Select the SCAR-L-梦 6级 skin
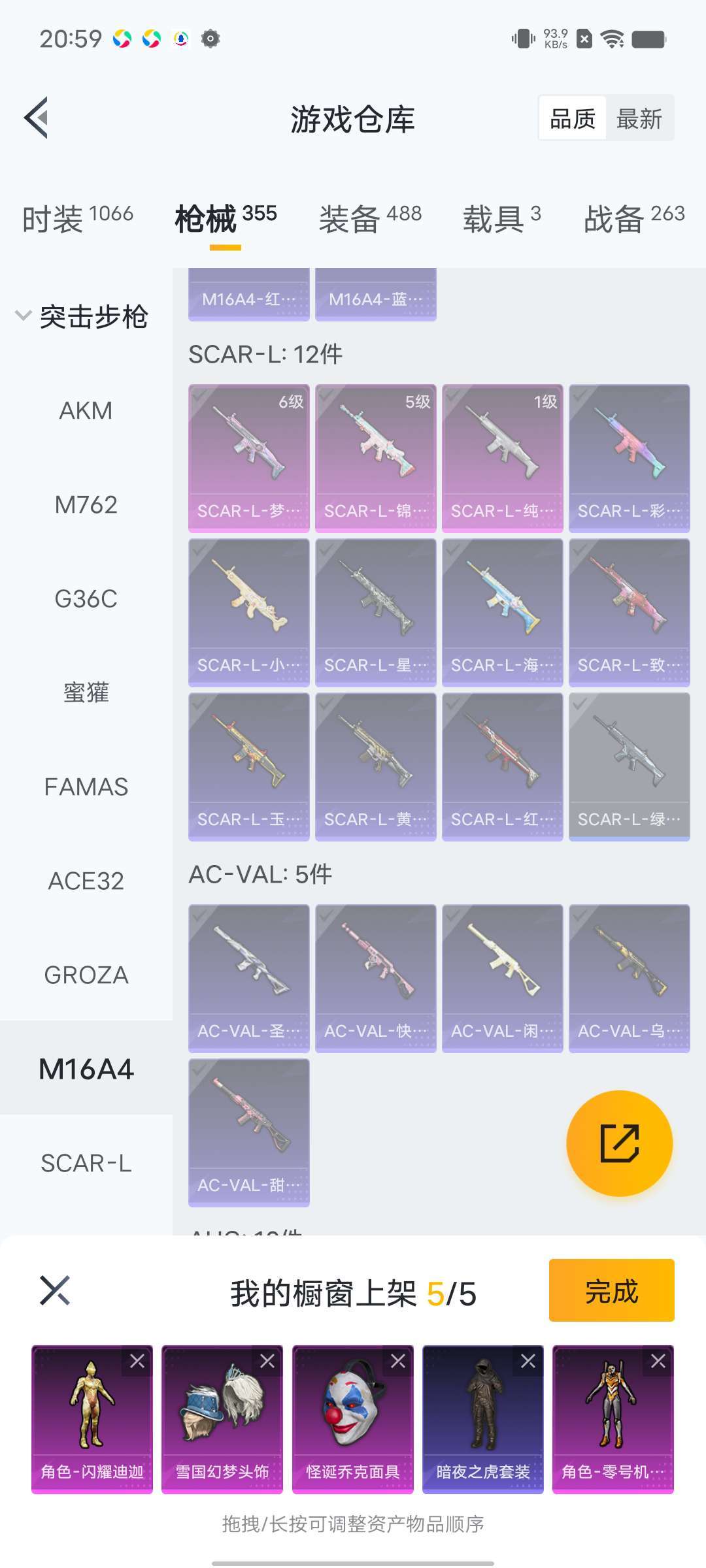706x1568 pixels. (x=248, y=458)
